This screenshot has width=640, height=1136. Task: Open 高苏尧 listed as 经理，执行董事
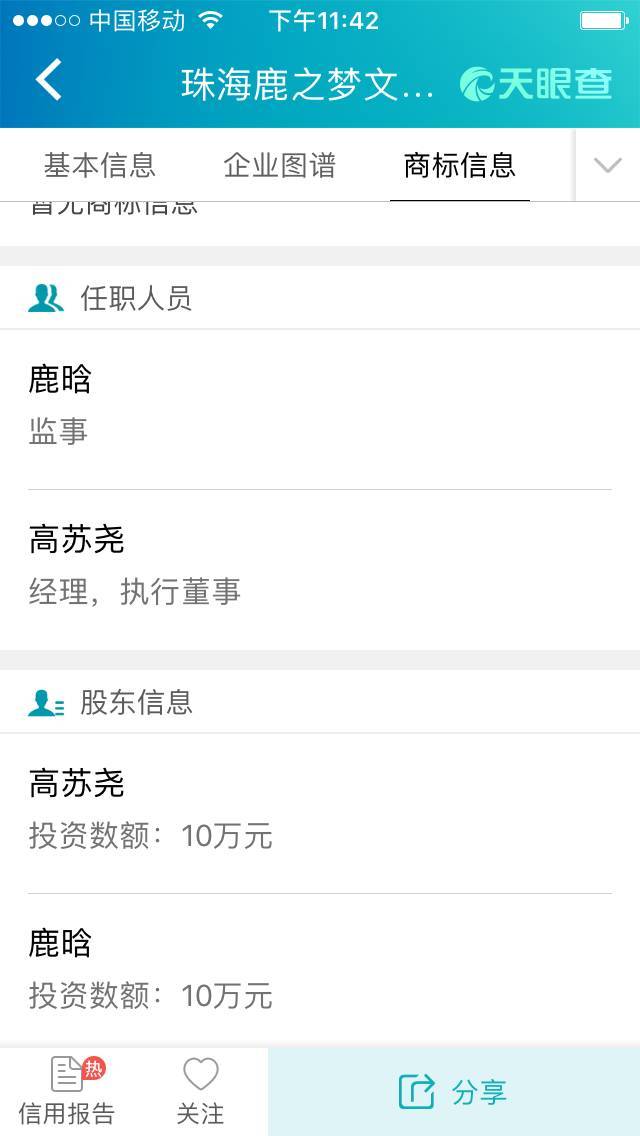320,570
